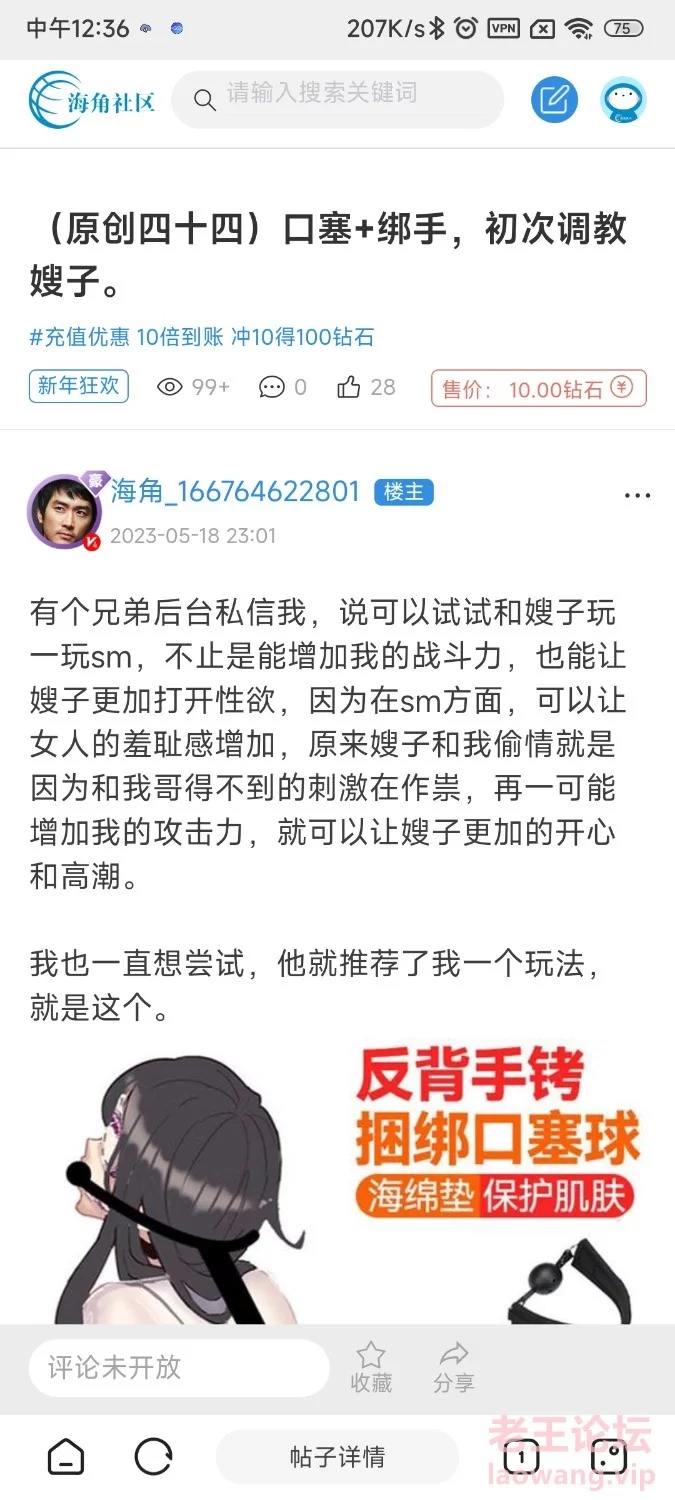Go to the browser home button

coord(66,1457)
